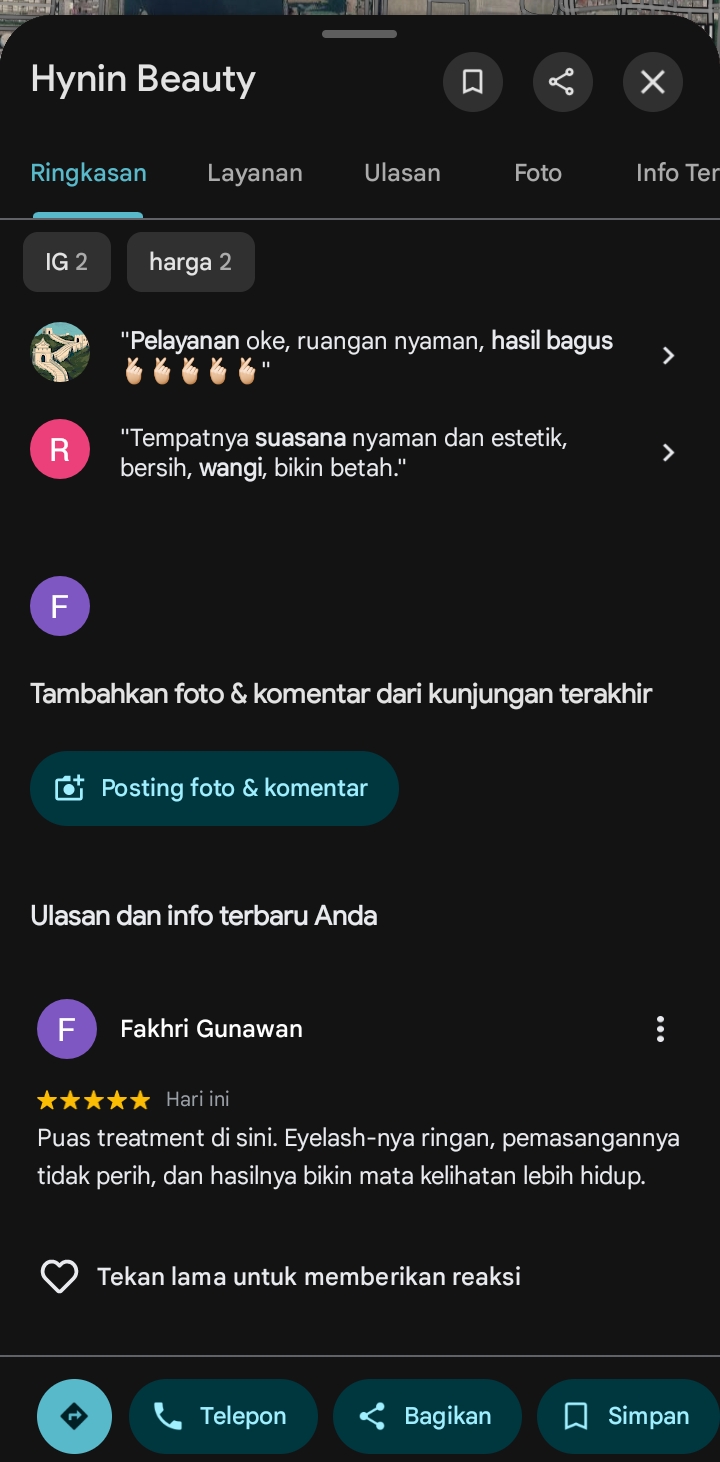The height and width of the screenshot is (1462, 720).
Task: Share this place via the header share icon
Action: (x=562, y=82)
